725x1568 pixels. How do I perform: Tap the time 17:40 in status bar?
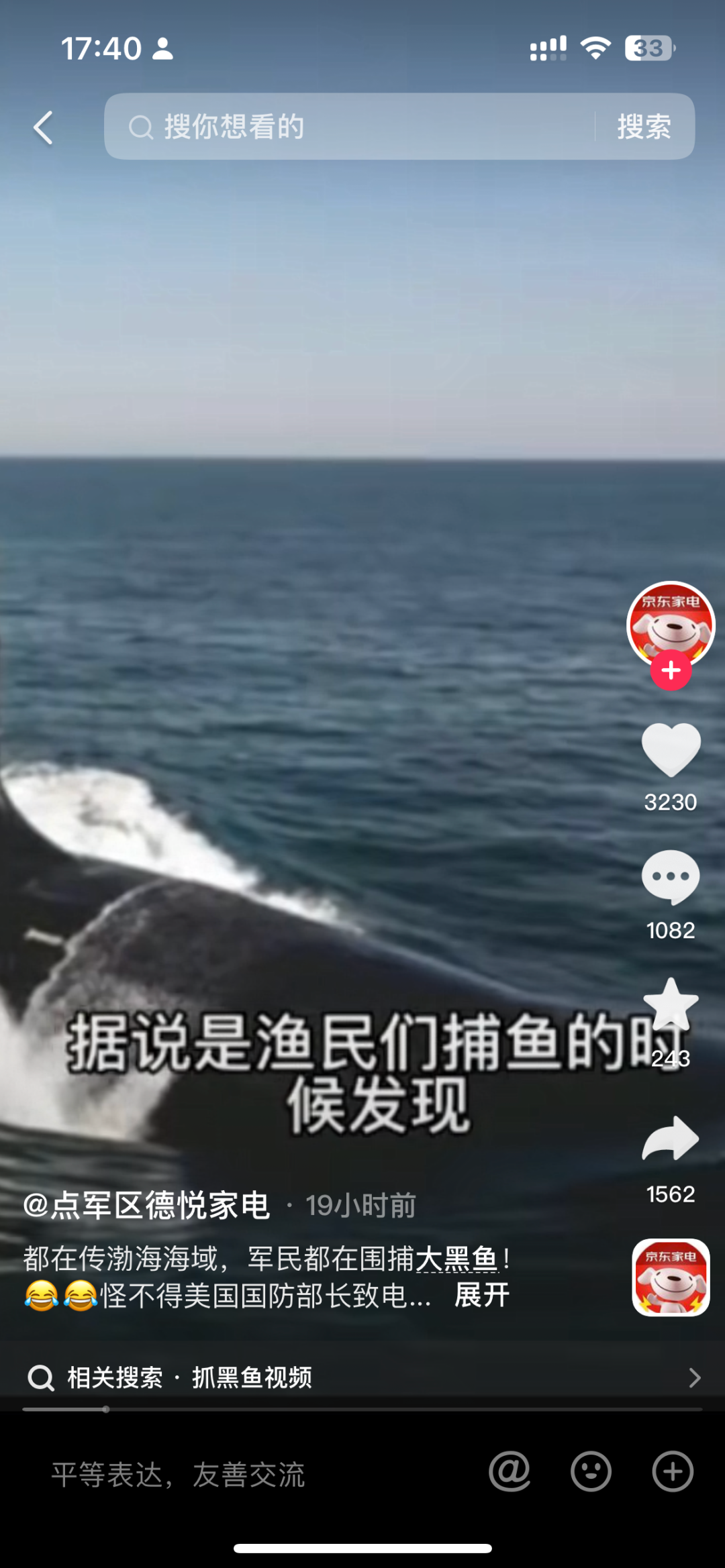[102, 48]
